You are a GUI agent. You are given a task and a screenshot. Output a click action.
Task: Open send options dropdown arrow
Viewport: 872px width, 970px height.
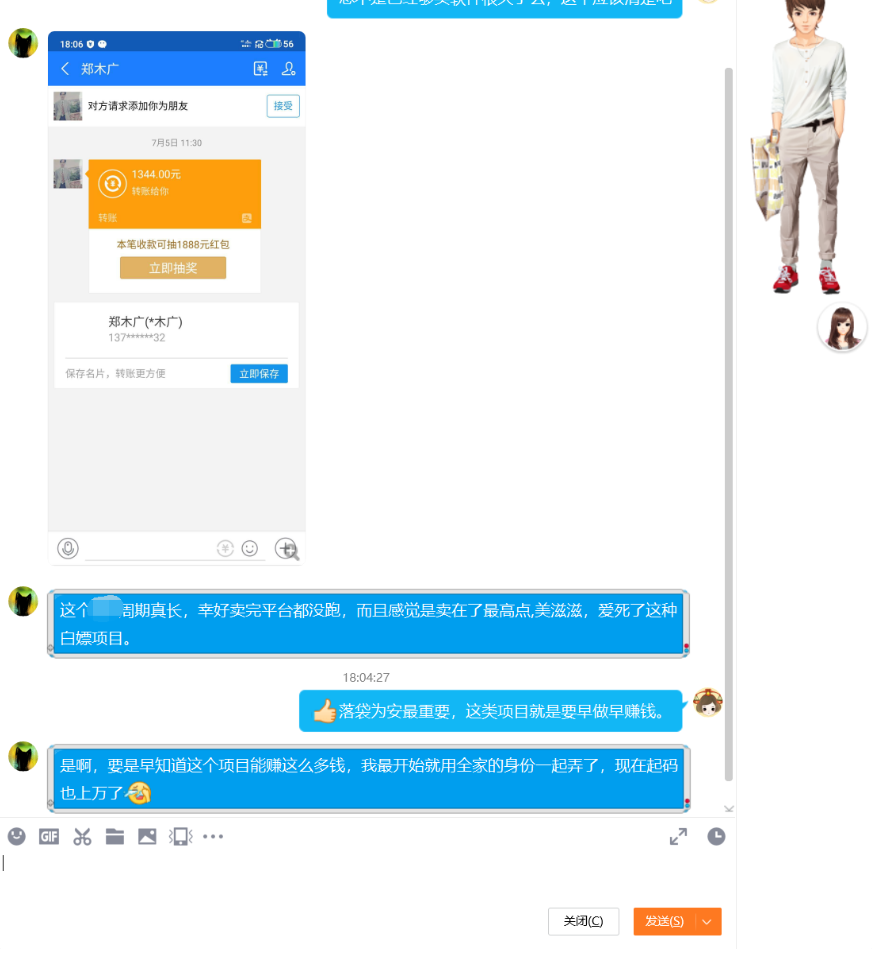click(x=707, y=921)
